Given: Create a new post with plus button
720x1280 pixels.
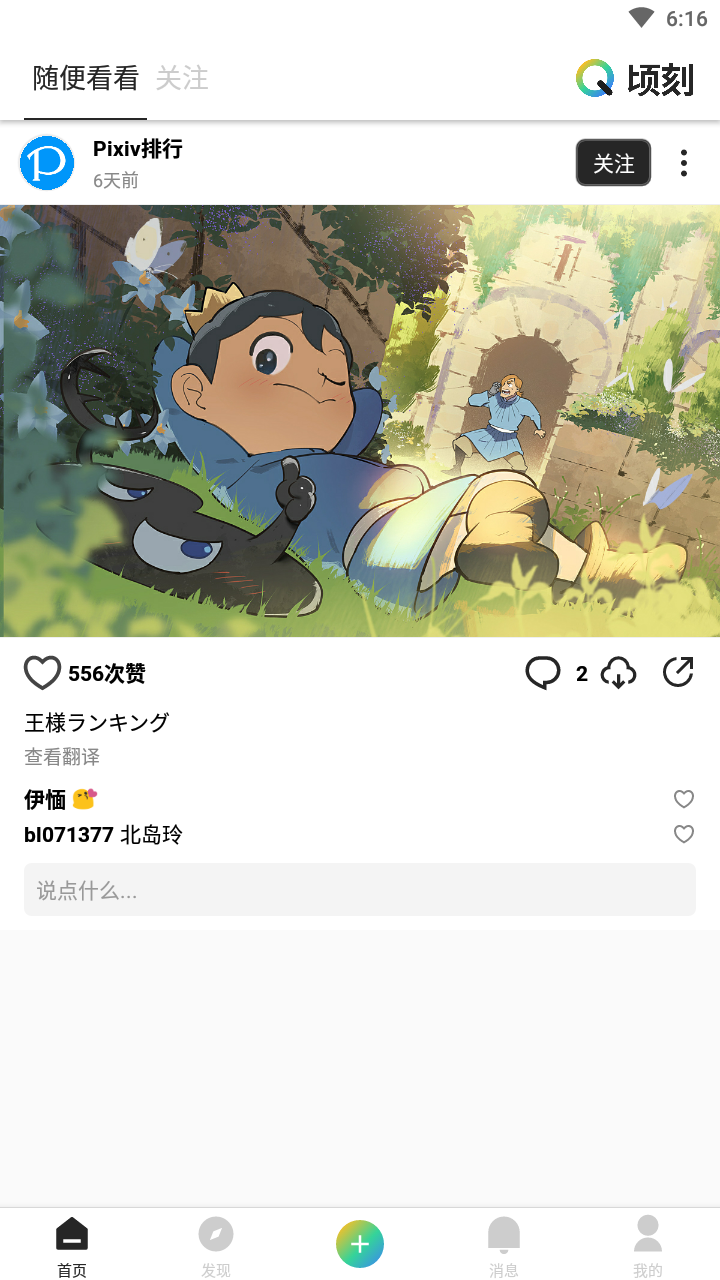Looking at the screenshot, I should (x=360, y=1244).
